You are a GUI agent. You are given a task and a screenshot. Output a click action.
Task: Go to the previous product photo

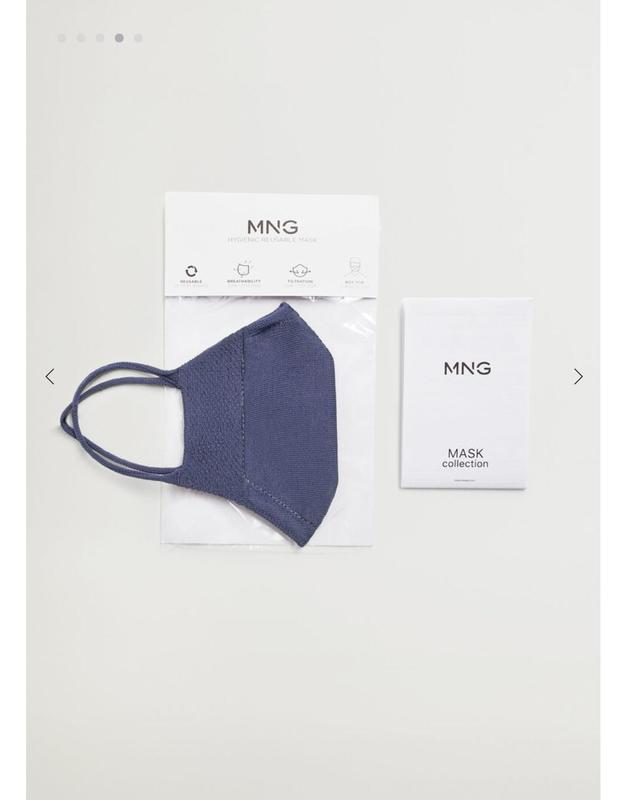(49, 377)
